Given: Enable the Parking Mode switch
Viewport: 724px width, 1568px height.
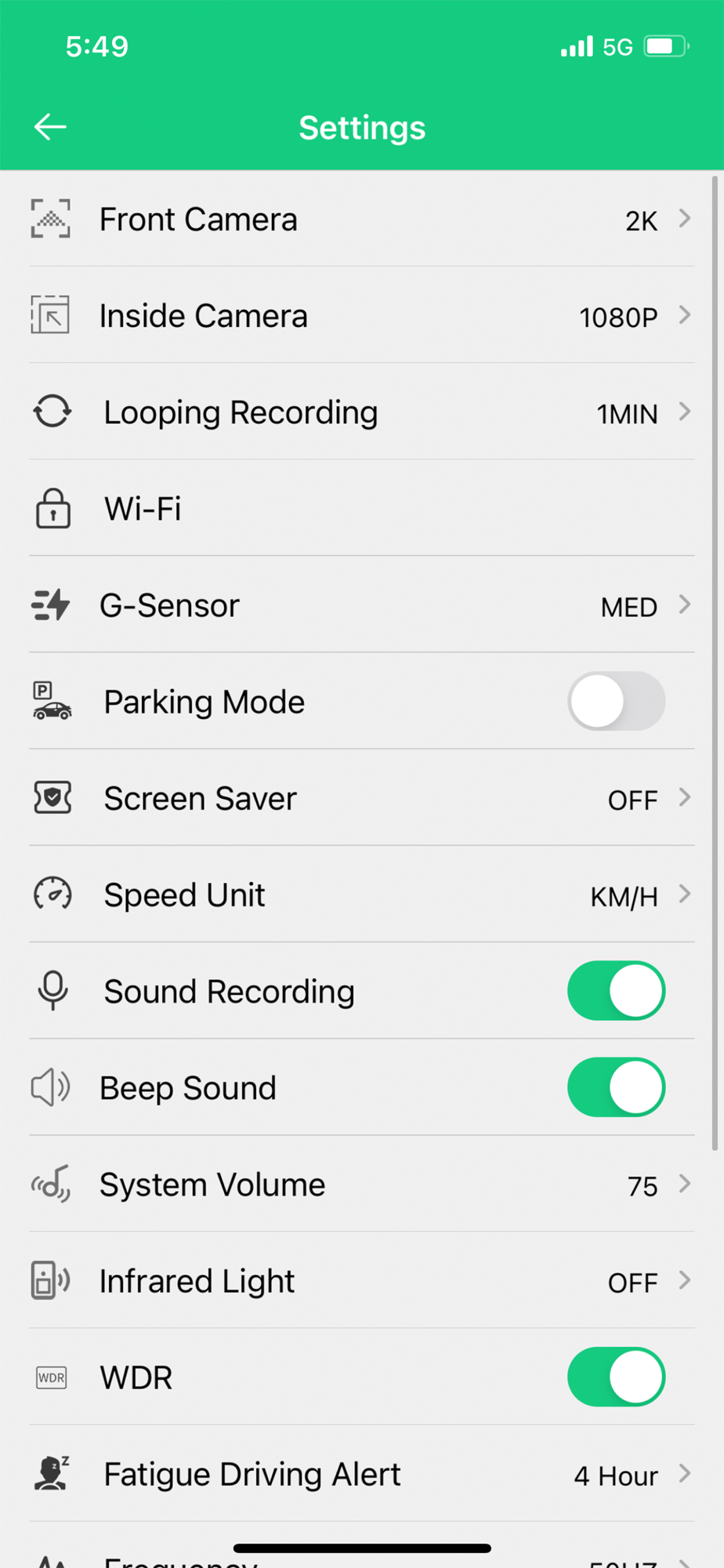Looking at the screenshot, I should tap(616, 702).
